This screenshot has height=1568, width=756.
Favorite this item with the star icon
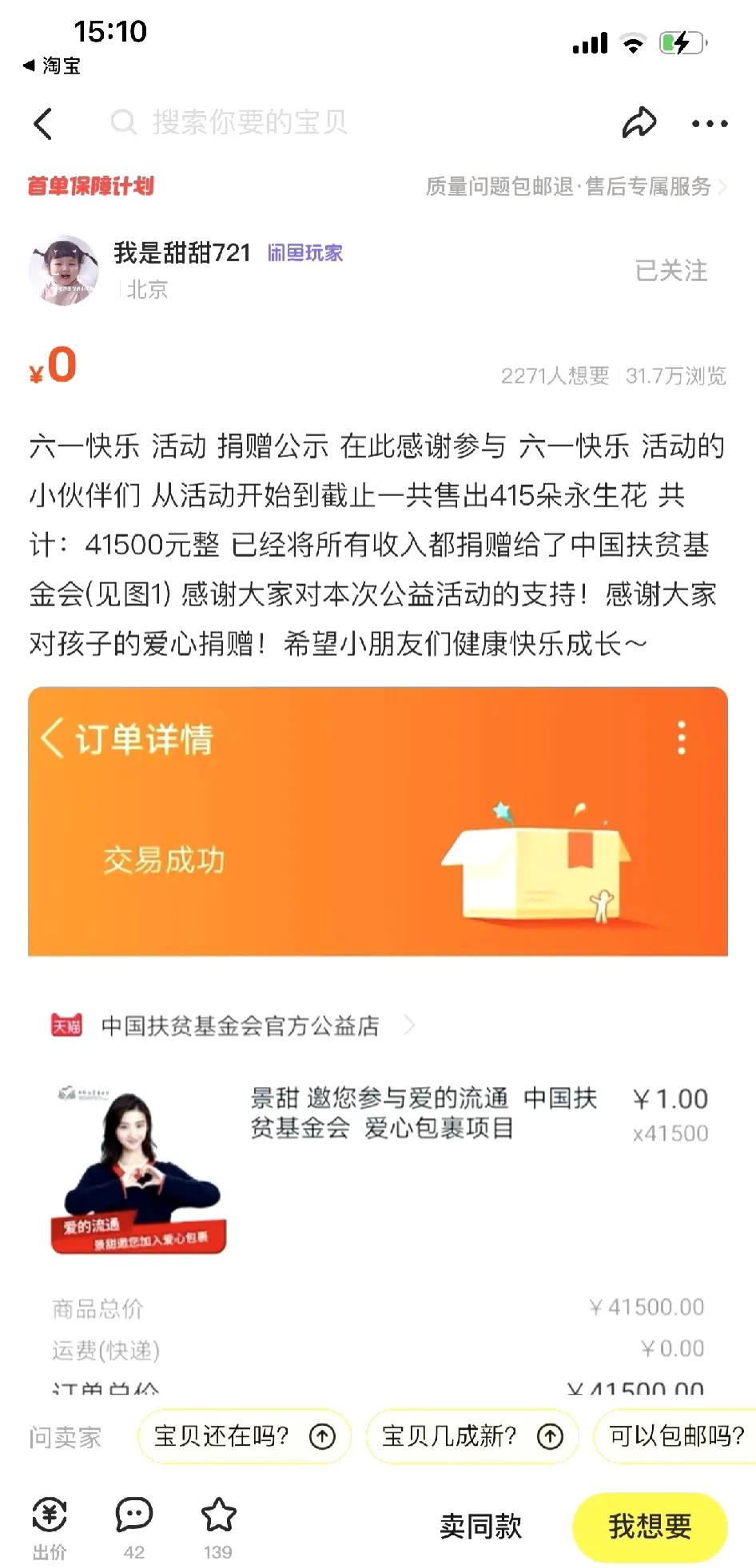point(218,1527)
